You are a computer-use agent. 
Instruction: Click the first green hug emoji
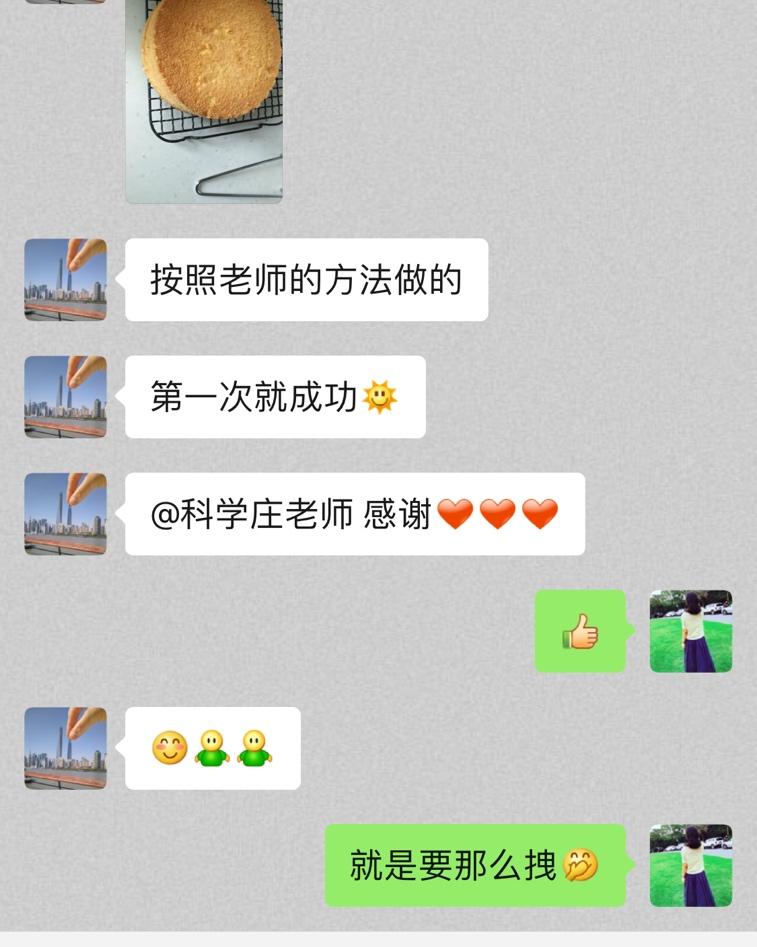coord(212,750)
